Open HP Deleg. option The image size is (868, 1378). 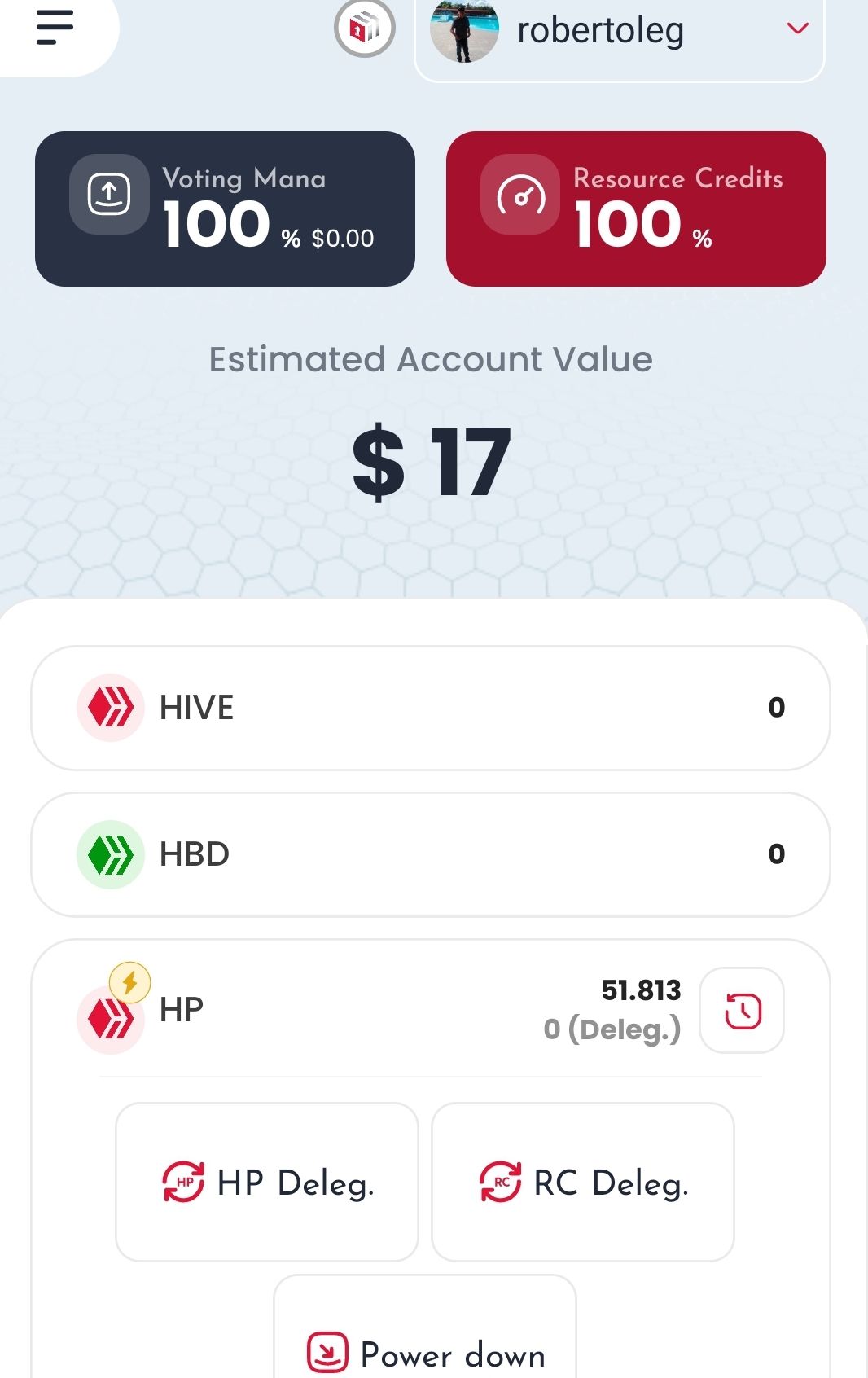[x=267, y=1182]
